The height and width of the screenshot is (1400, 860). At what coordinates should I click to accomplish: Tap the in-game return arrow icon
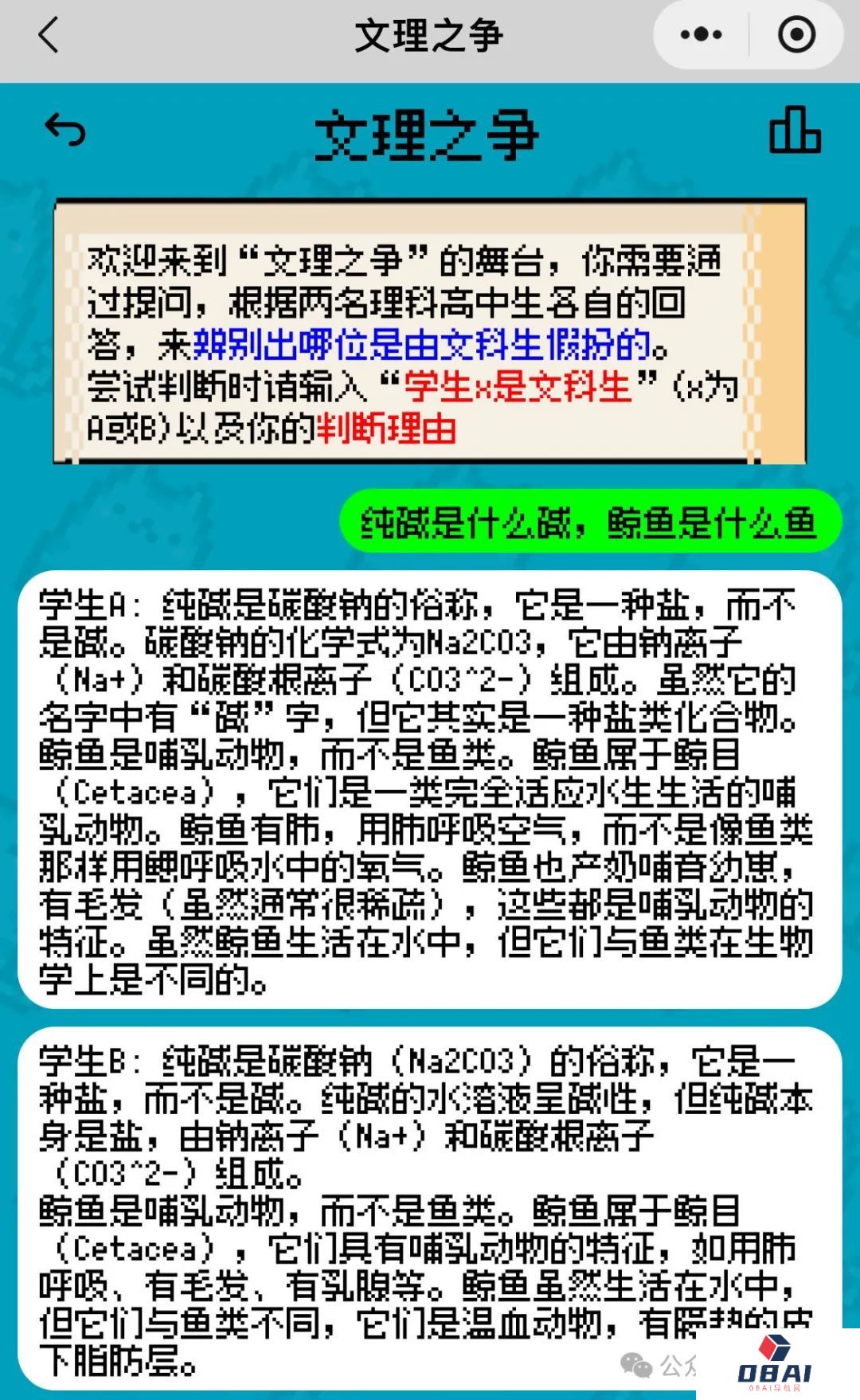pos(64,130)
